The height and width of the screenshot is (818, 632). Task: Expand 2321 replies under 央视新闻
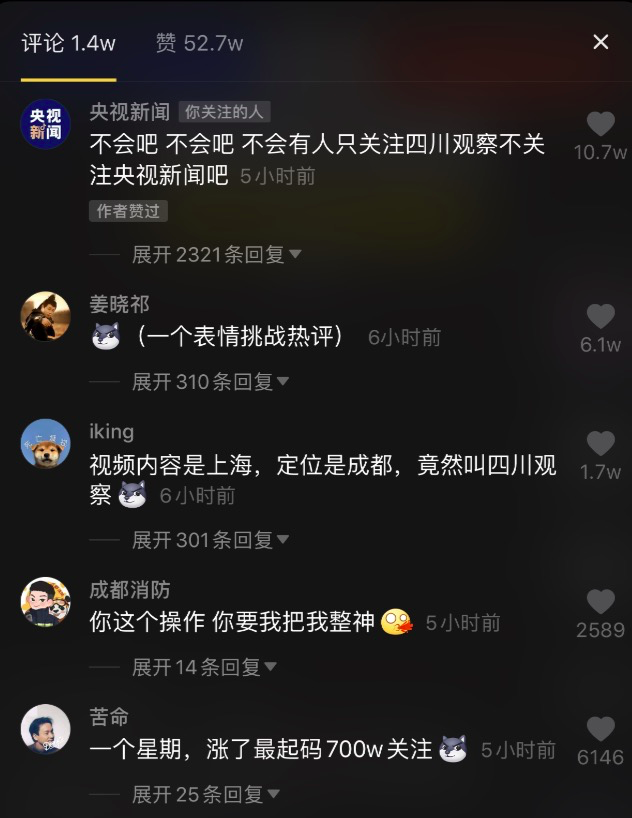tap(216, 255)
